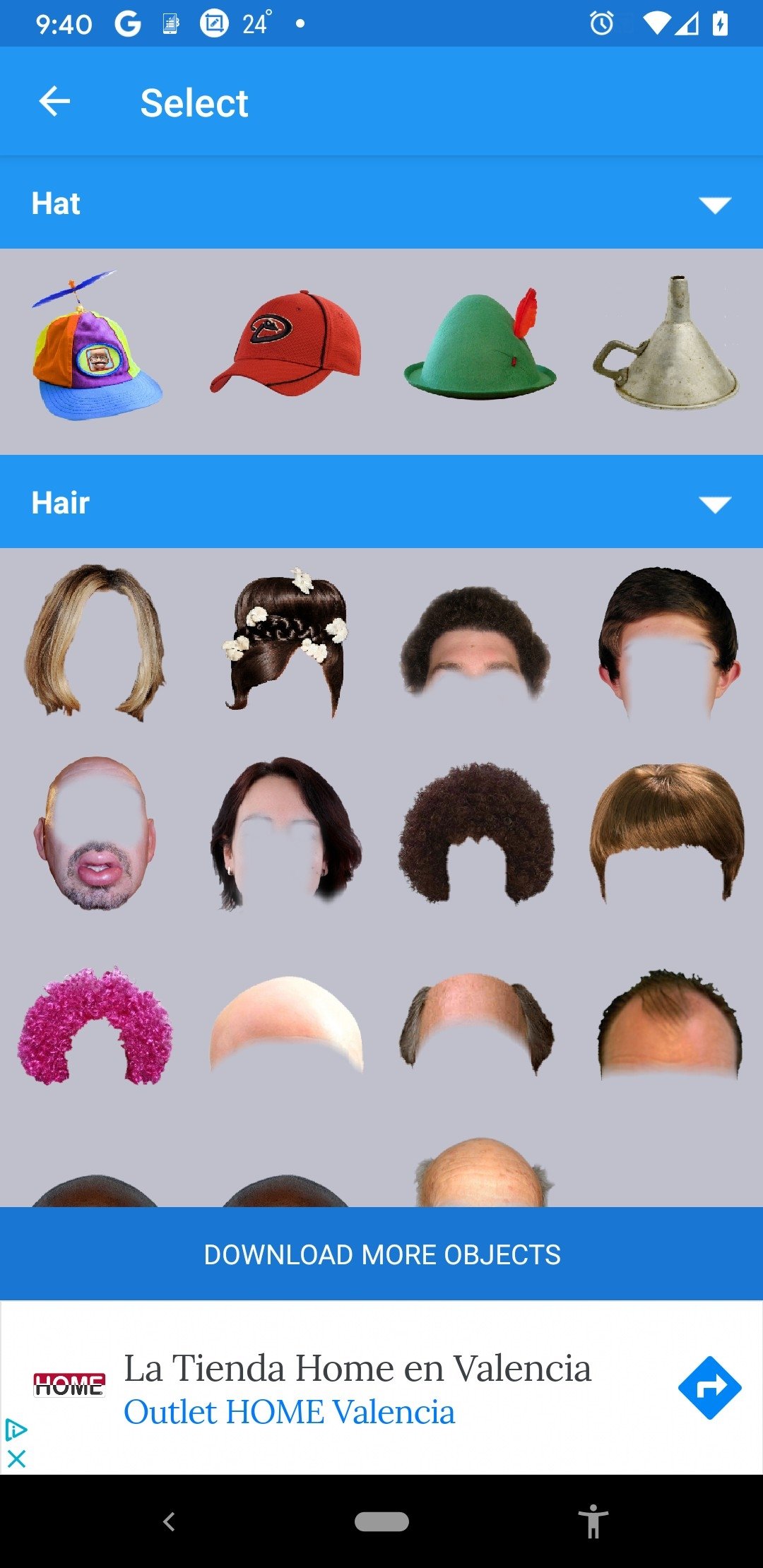Select the large brown afro wig
This screenshot has height=1568, width=763.
tap(477, 833)
